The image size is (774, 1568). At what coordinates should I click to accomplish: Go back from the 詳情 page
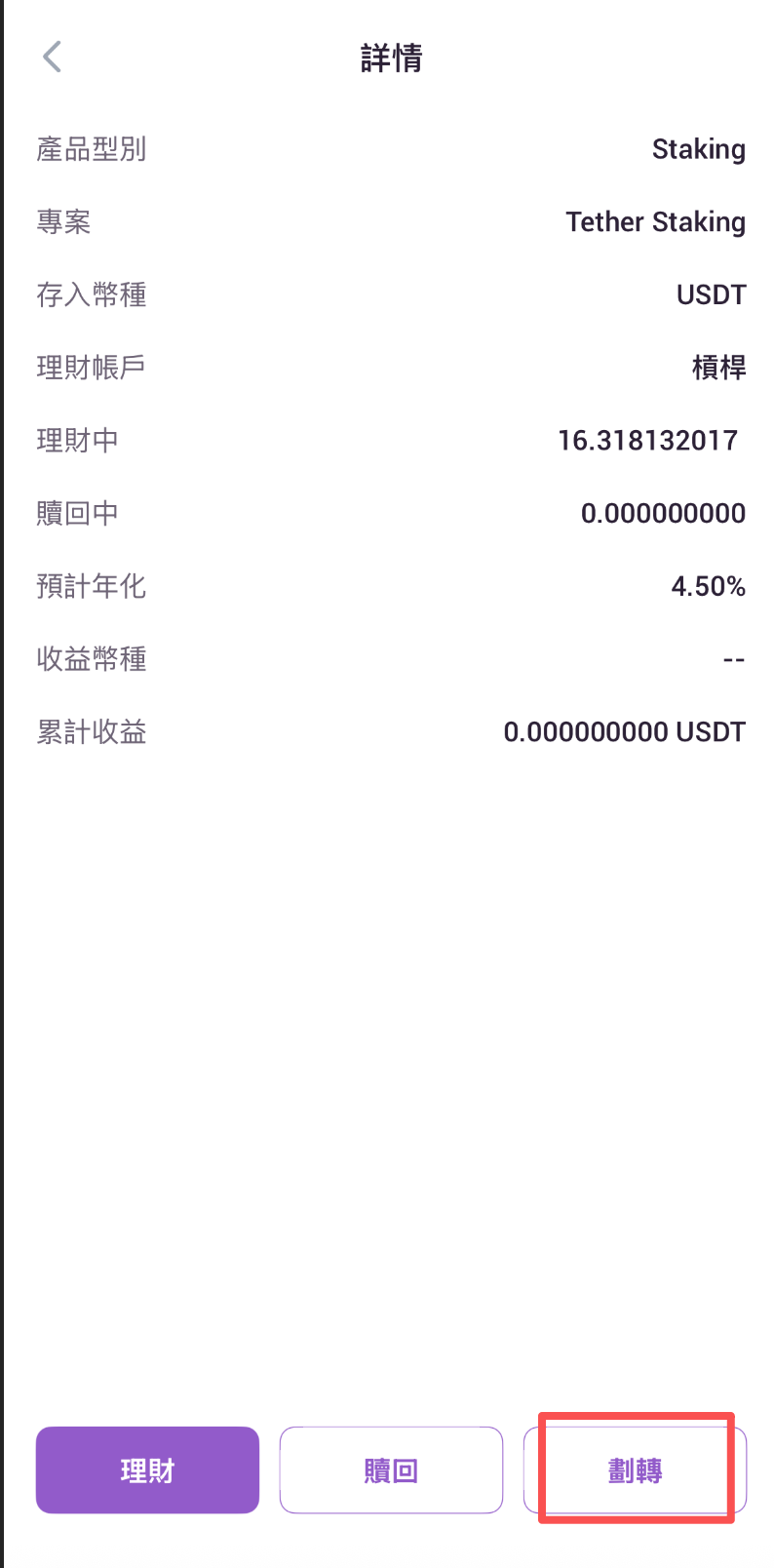[53, 58]
